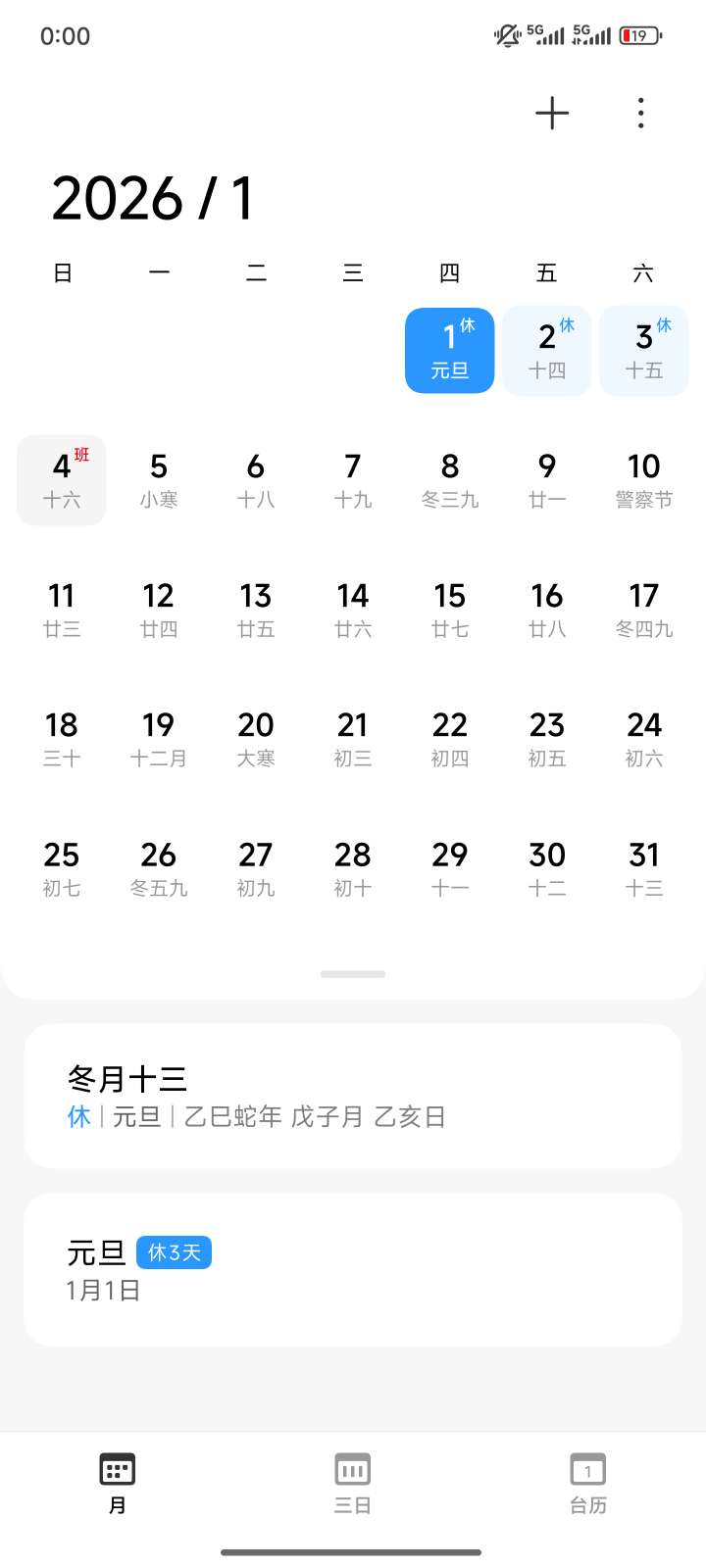Add a new calendar event
This screenshot has width=706, height=1568.
[x=552, y=114]
